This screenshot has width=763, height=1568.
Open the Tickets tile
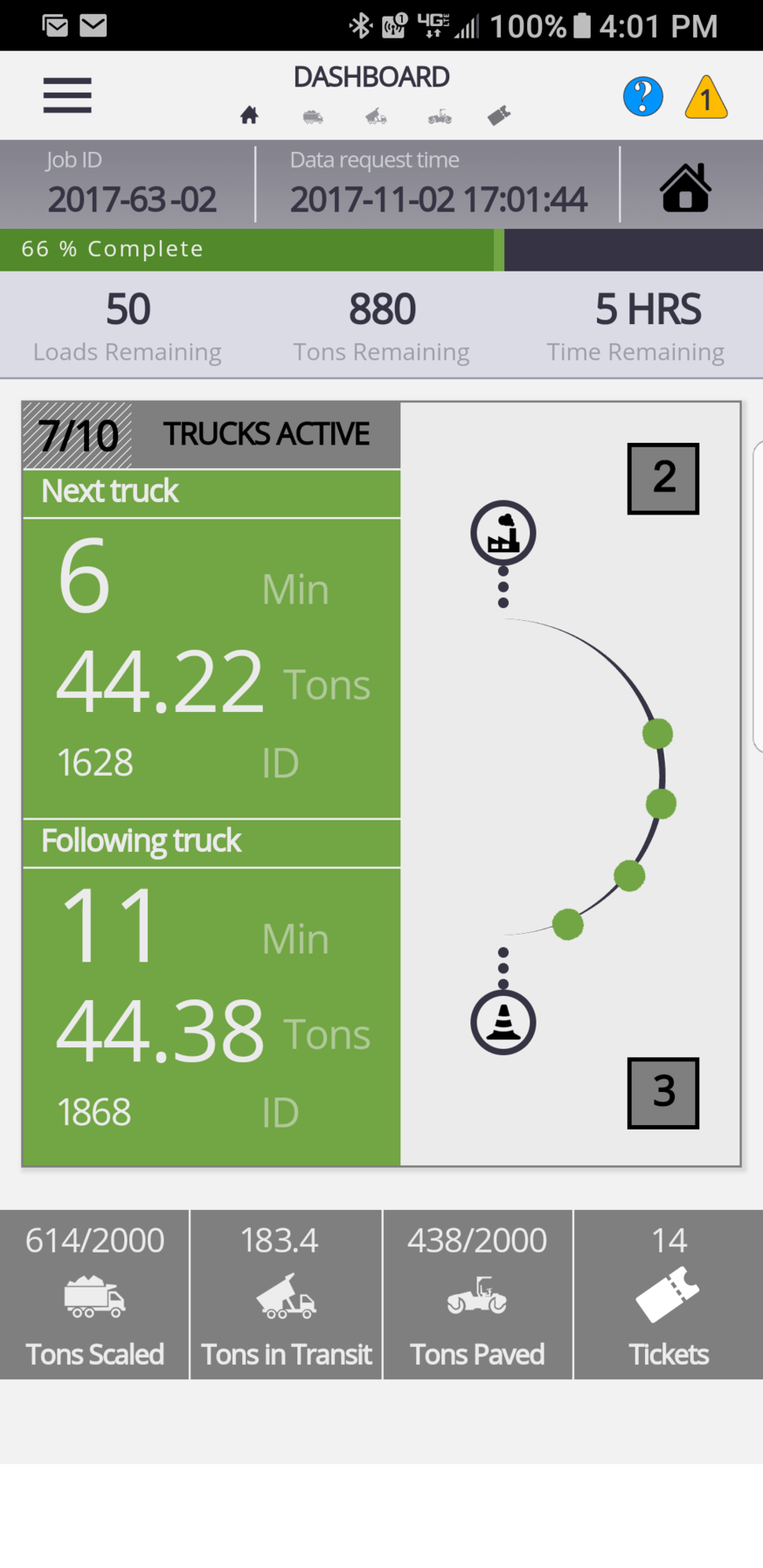pos(669,1295)
